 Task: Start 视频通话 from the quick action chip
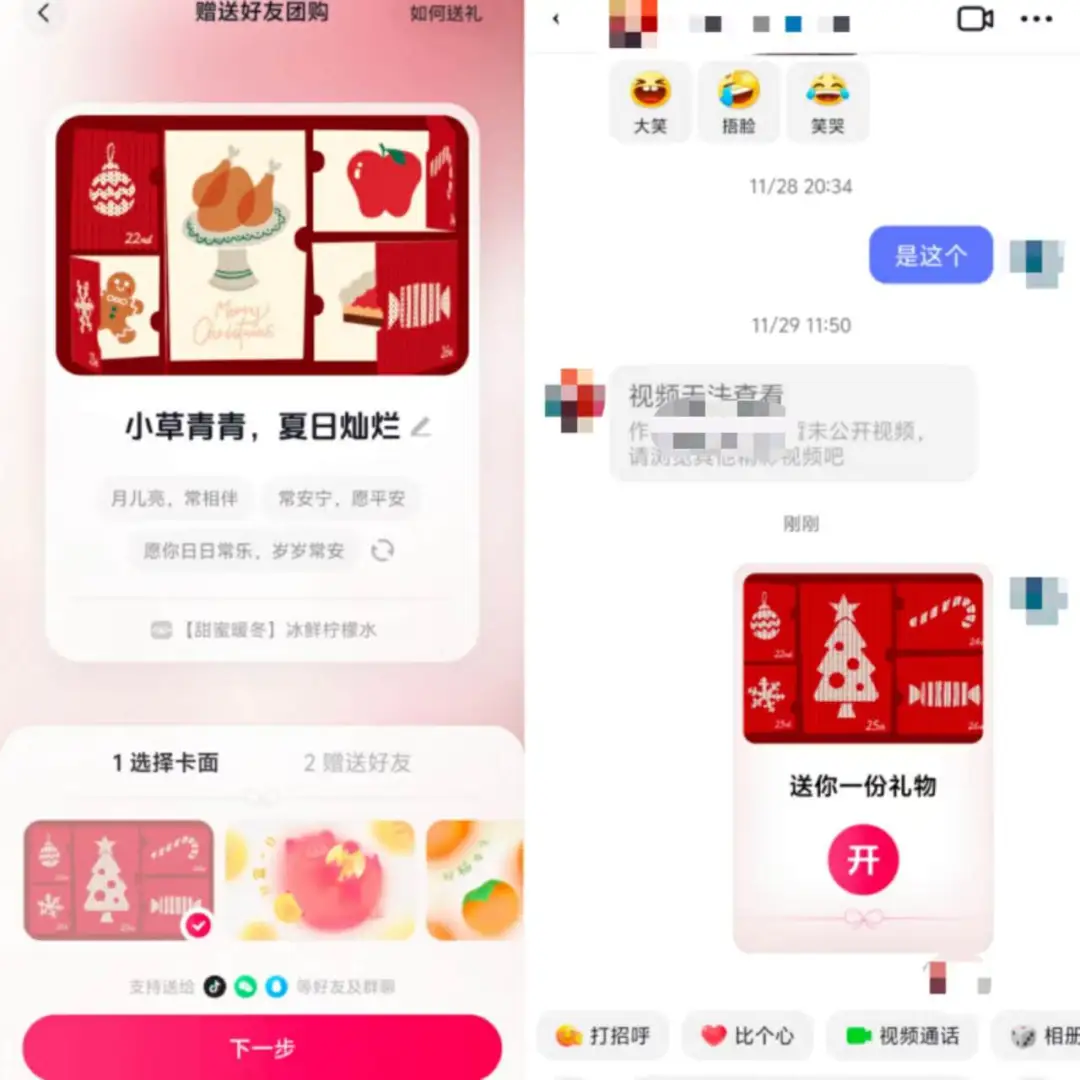pos(903,1036)
